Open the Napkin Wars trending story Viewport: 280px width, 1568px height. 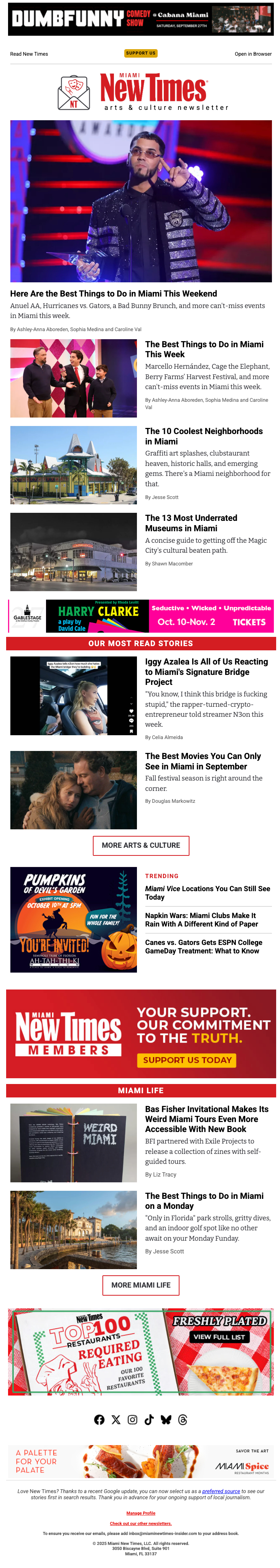[x=201, y=919]
